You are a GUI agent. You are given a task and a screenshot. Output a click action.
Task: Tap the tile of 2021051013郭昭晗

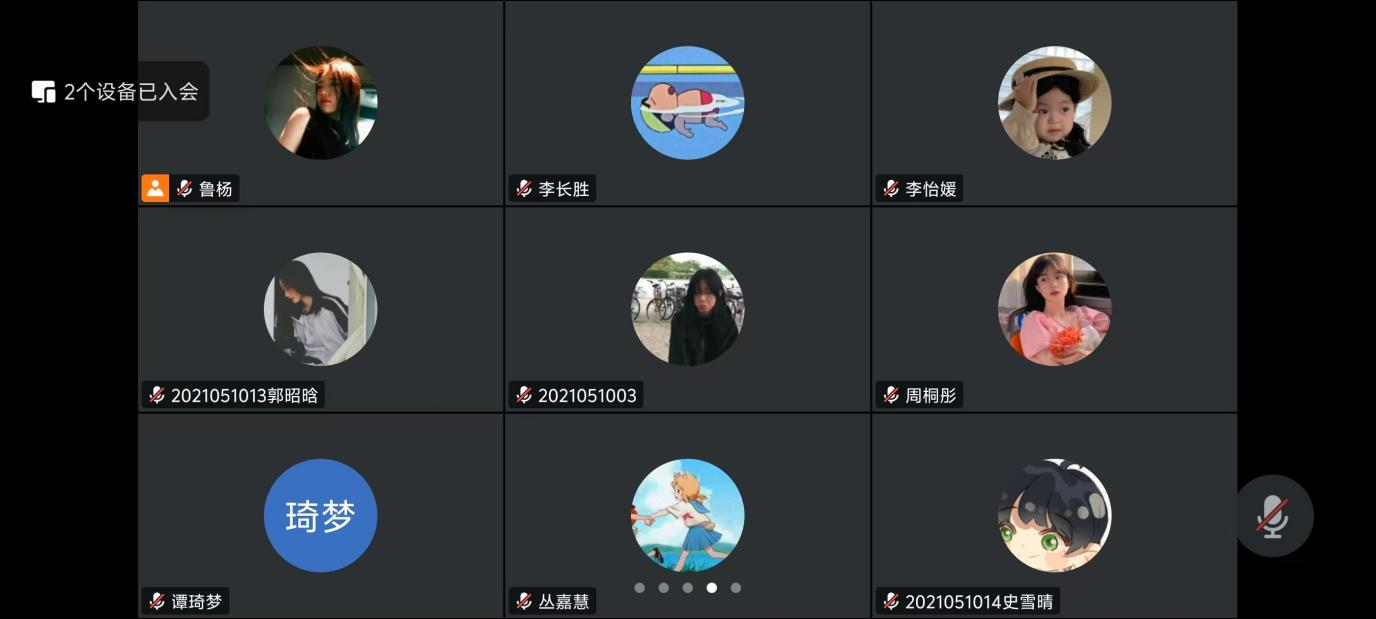click(320, 309)
